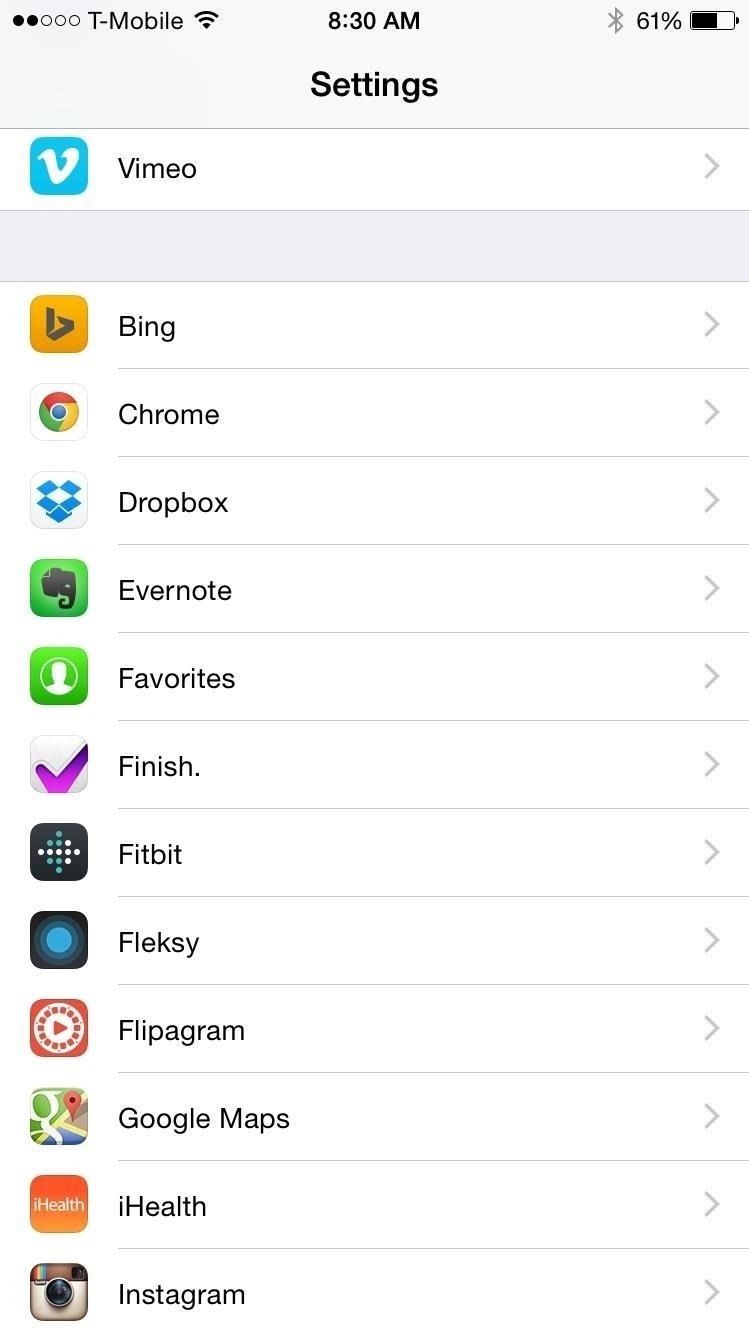Open Flipagram via its icon
Screen dimensions: 749x1334
[59, 1028]
